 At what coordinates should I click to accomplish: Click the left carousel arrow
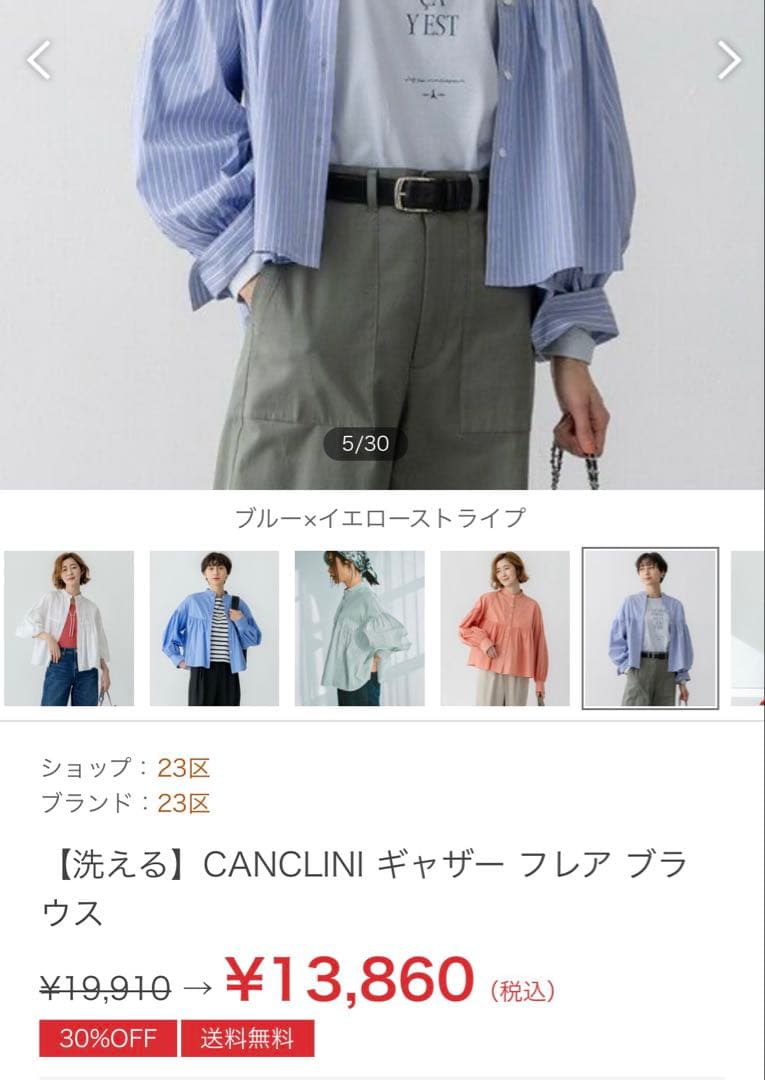38,62
